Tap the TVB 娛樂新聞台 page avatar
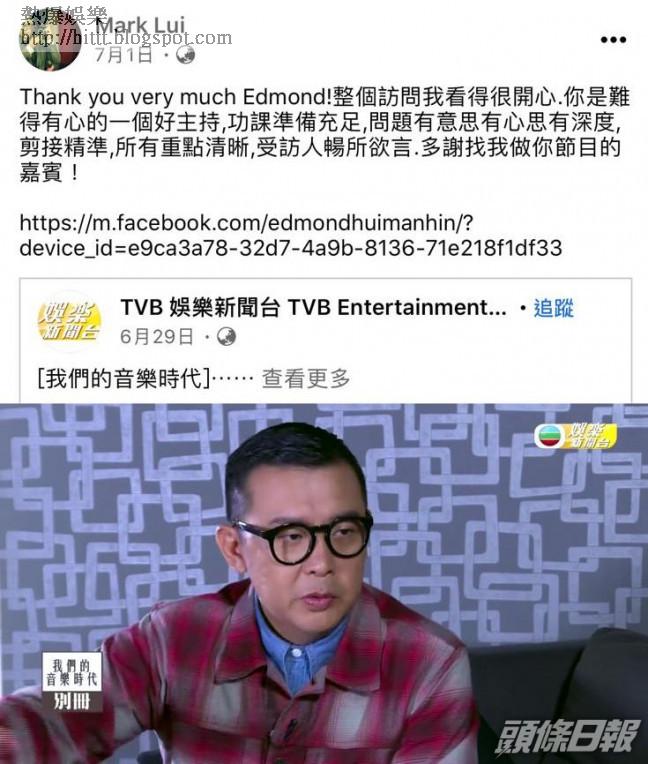The image size is (648, 764). (68, 319)
